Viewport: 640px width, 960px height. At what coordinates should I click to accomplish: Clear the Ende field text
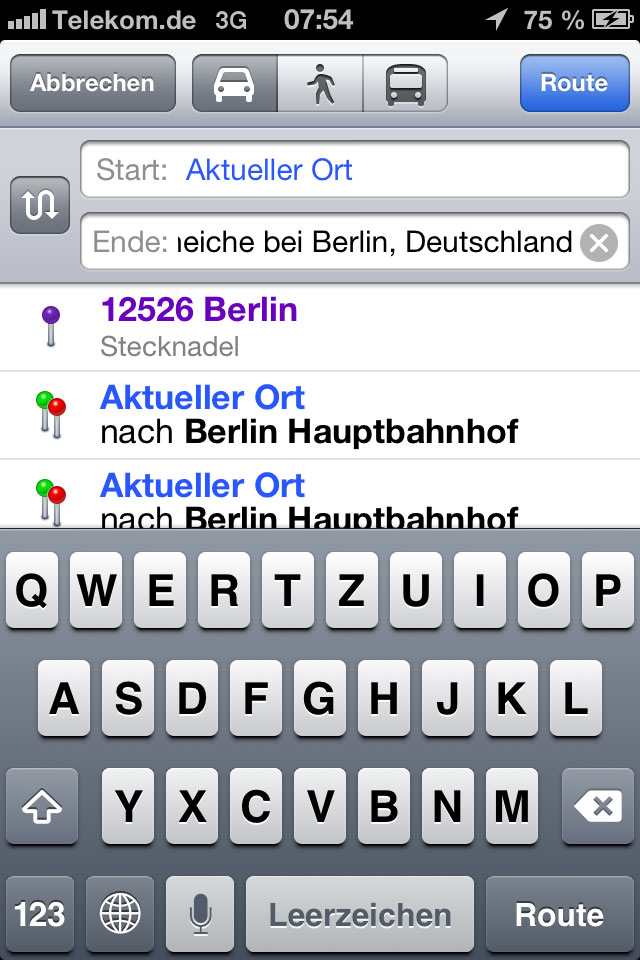[x=598, y=243]
